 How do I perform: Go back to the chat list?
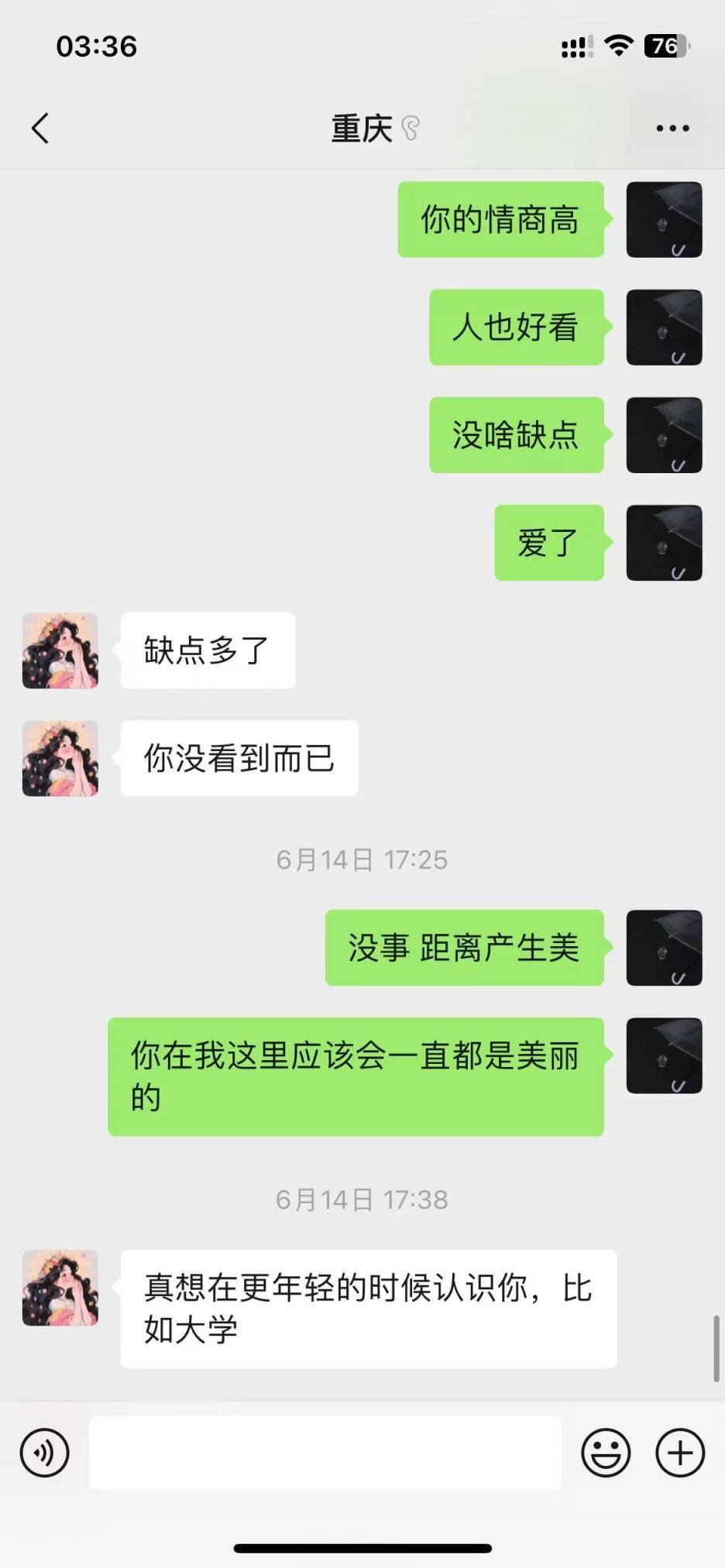pos(40,129)
